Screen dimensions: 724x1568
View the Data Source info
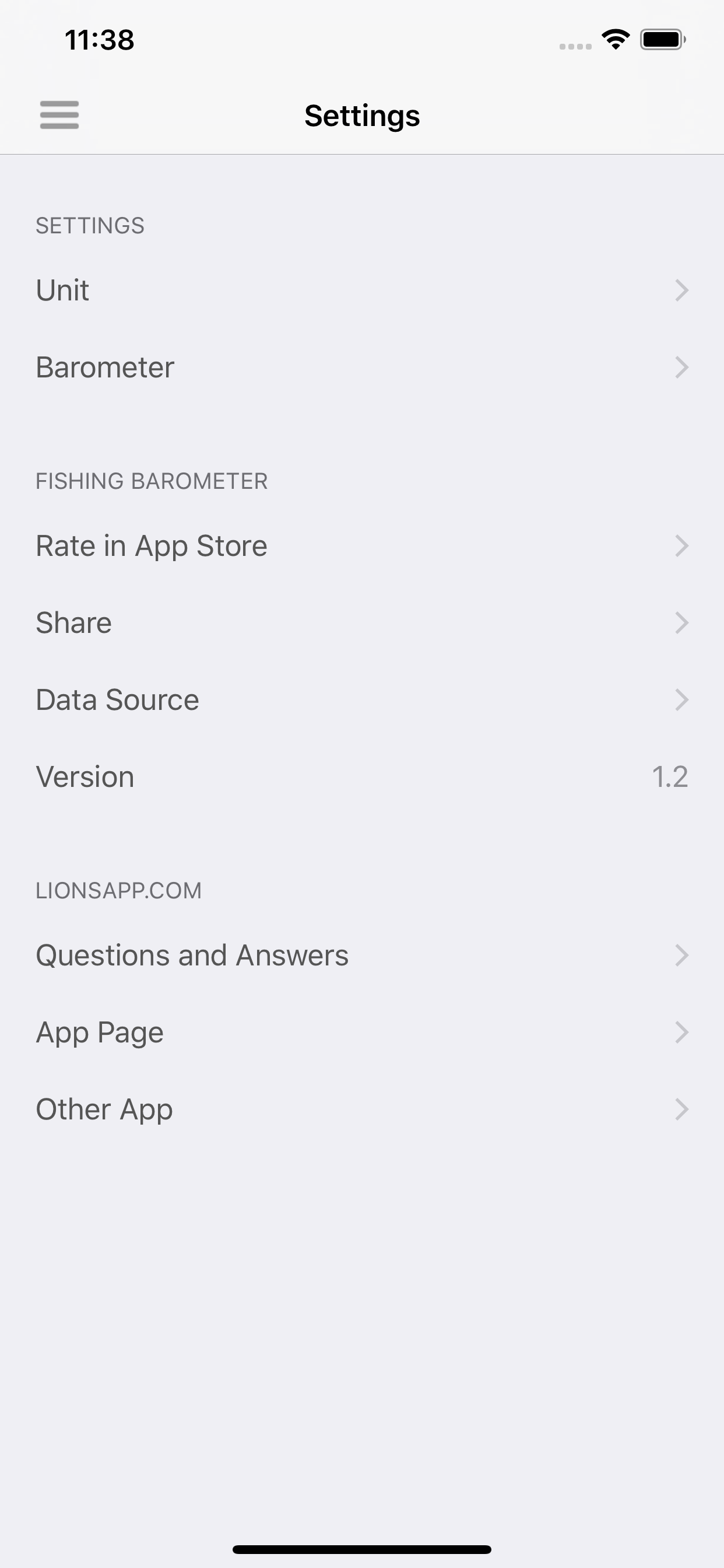tap(362, 699)
